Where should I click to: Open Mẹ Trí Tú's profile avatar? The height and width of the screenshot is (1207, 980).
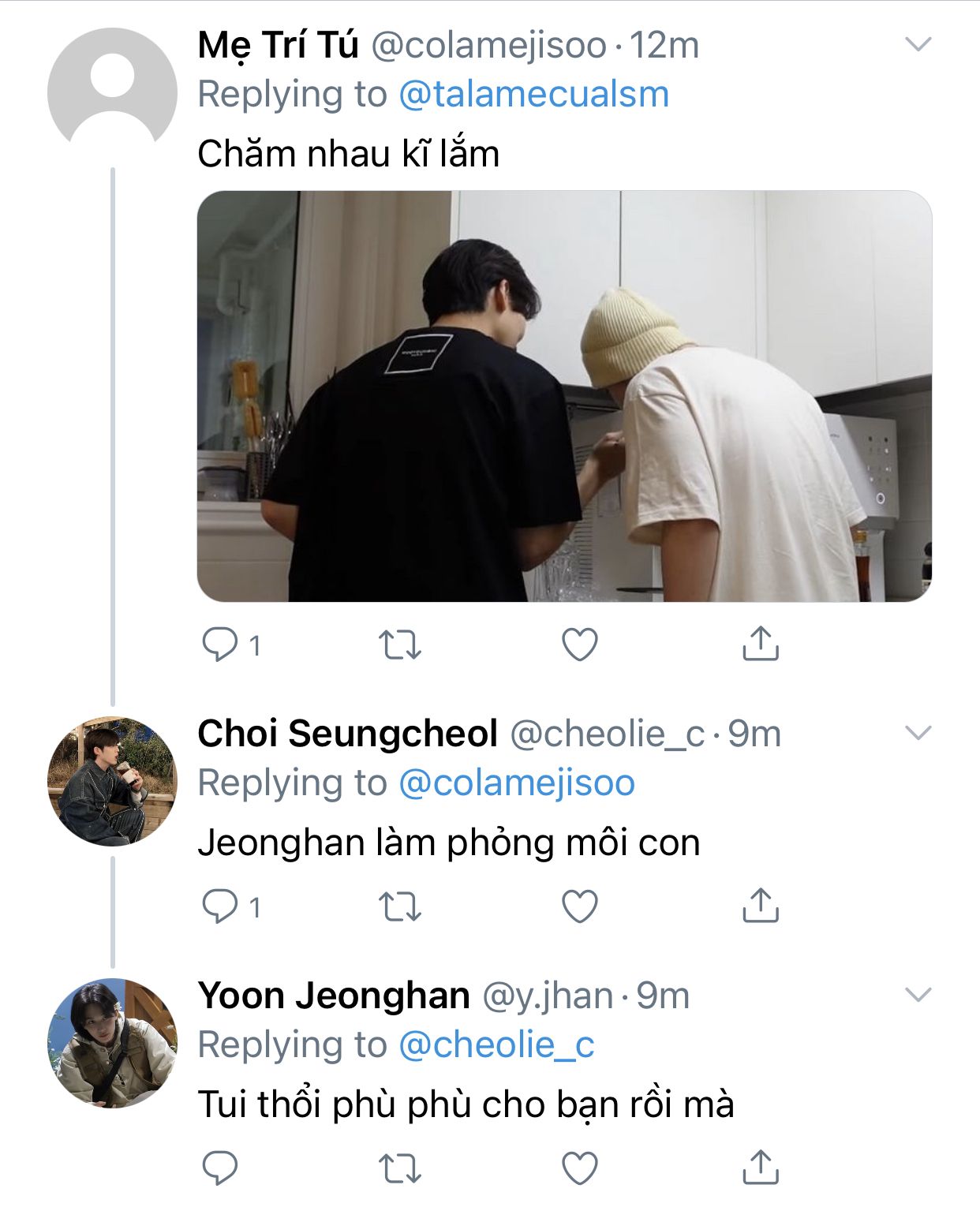pyautogui.click(x=112, y=92)
